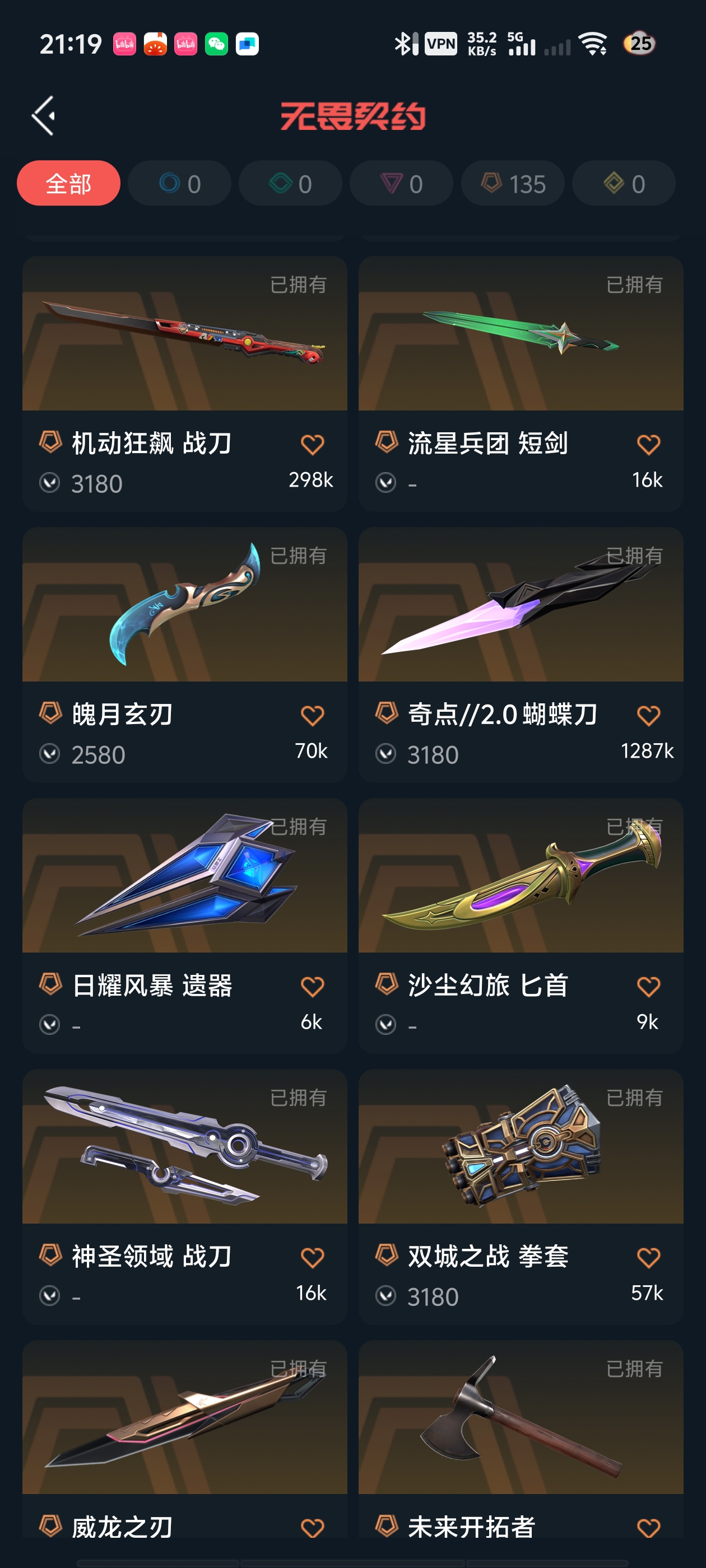706x1568 pixels.
Task: Favorite the 威龙之刃 skin
Action: coord(313,1528)
